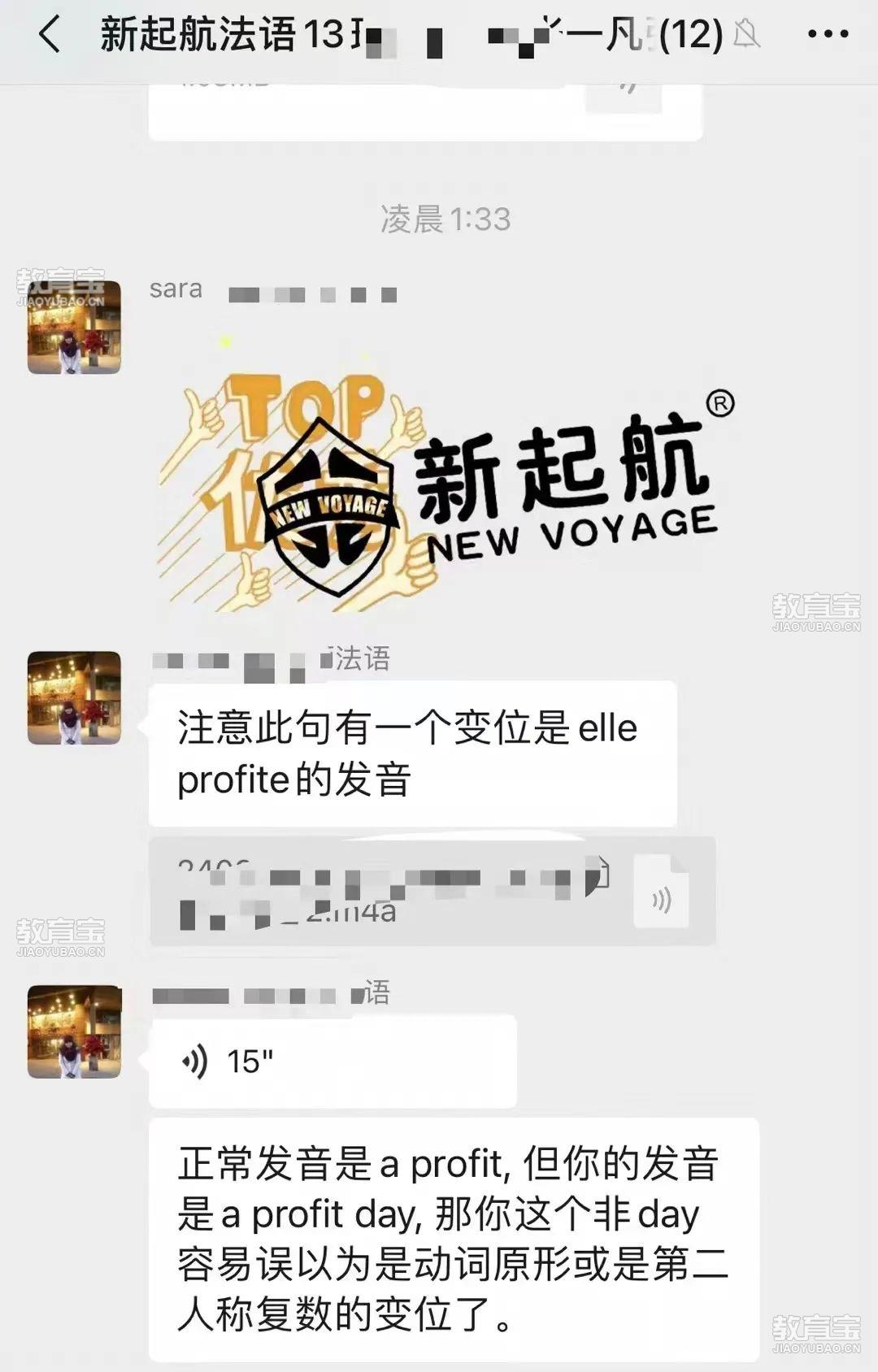
Task: Tap the avatar beside the elle profite message
Action: (x=74, y=697)
